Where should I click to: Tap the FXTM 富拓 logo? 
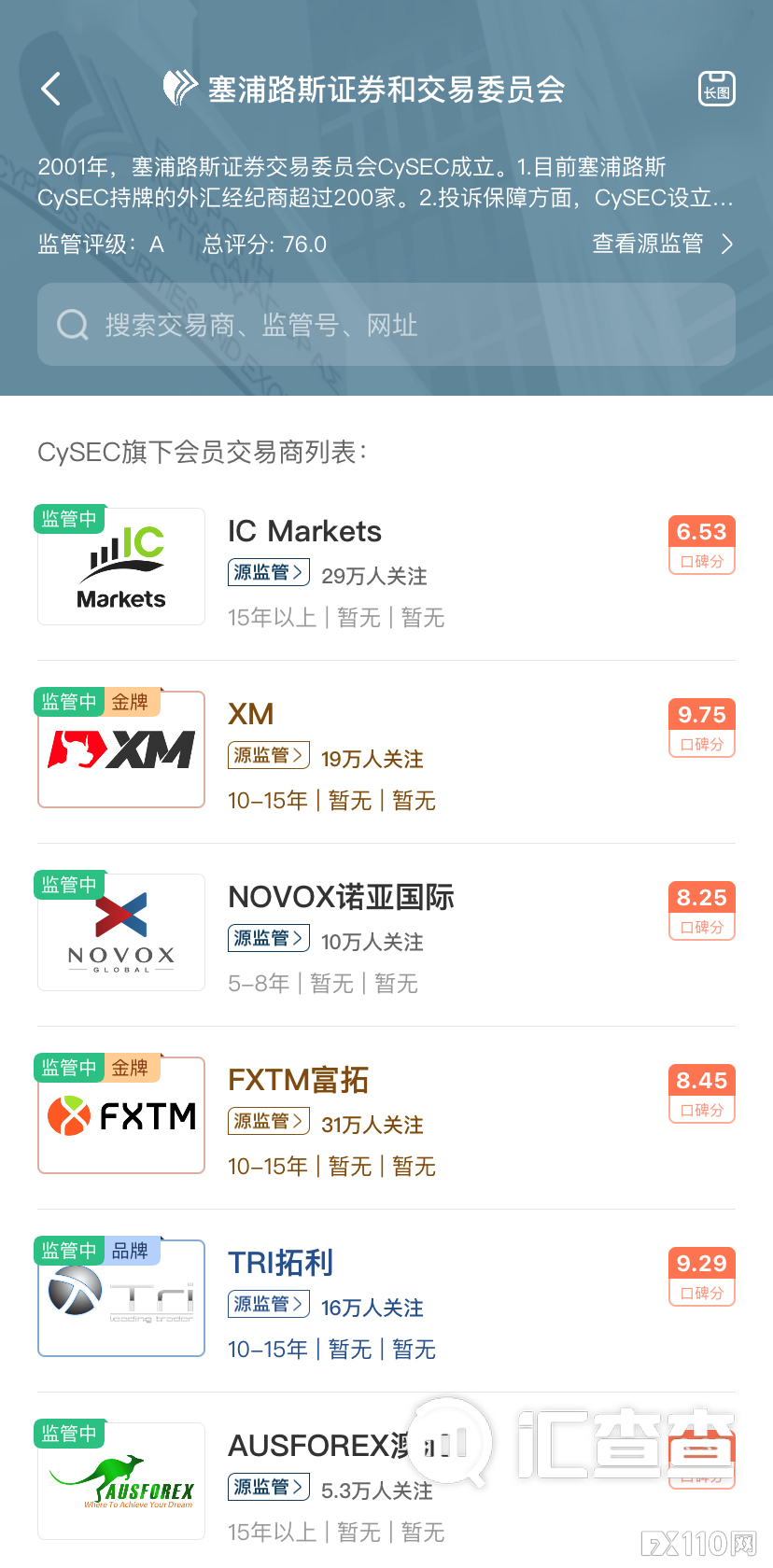coord(120,1114)
